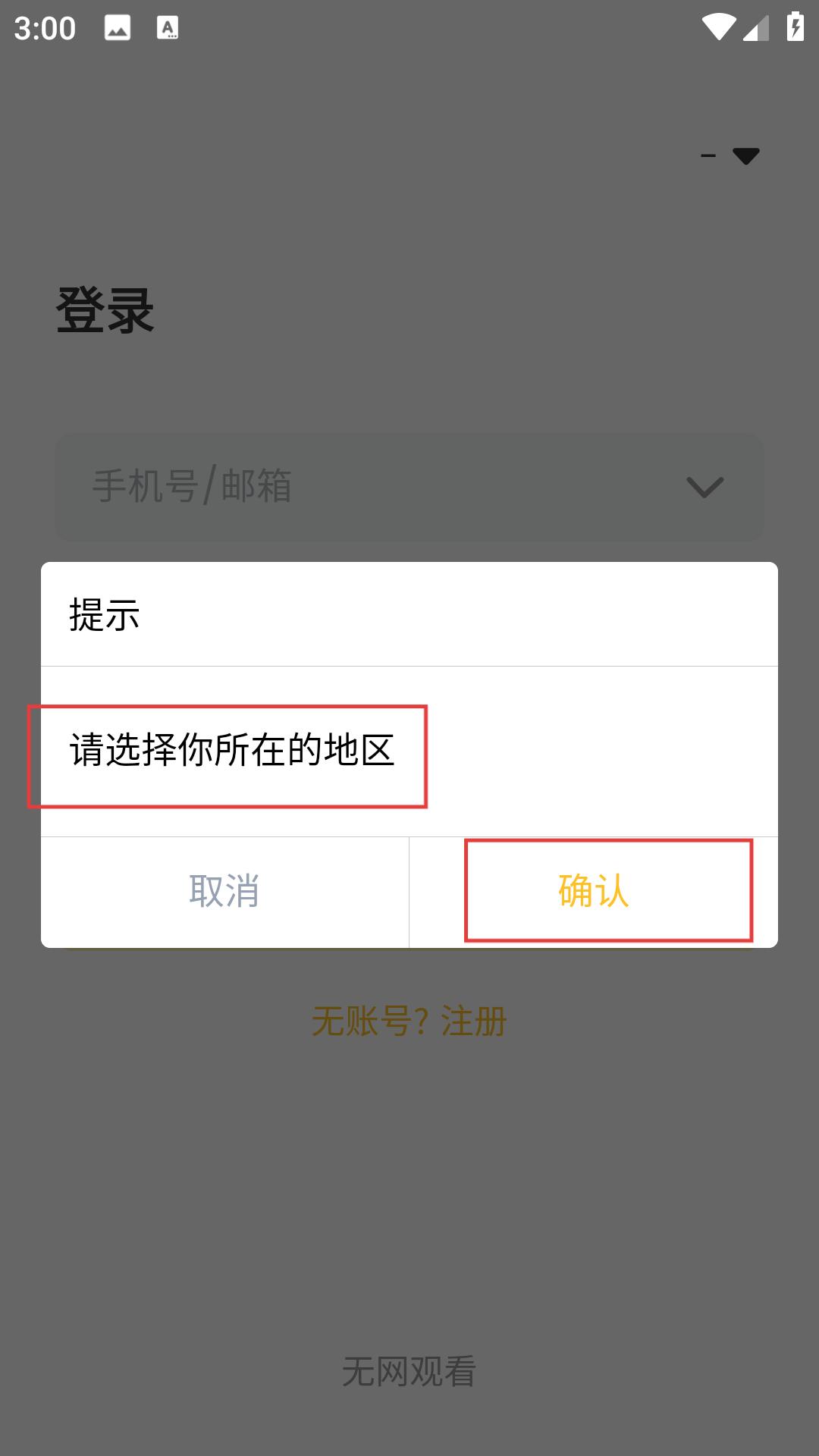Expand the account chevron in the login field
The width and height of the screenshot is (819, 1456).
(x=704, y=487)
